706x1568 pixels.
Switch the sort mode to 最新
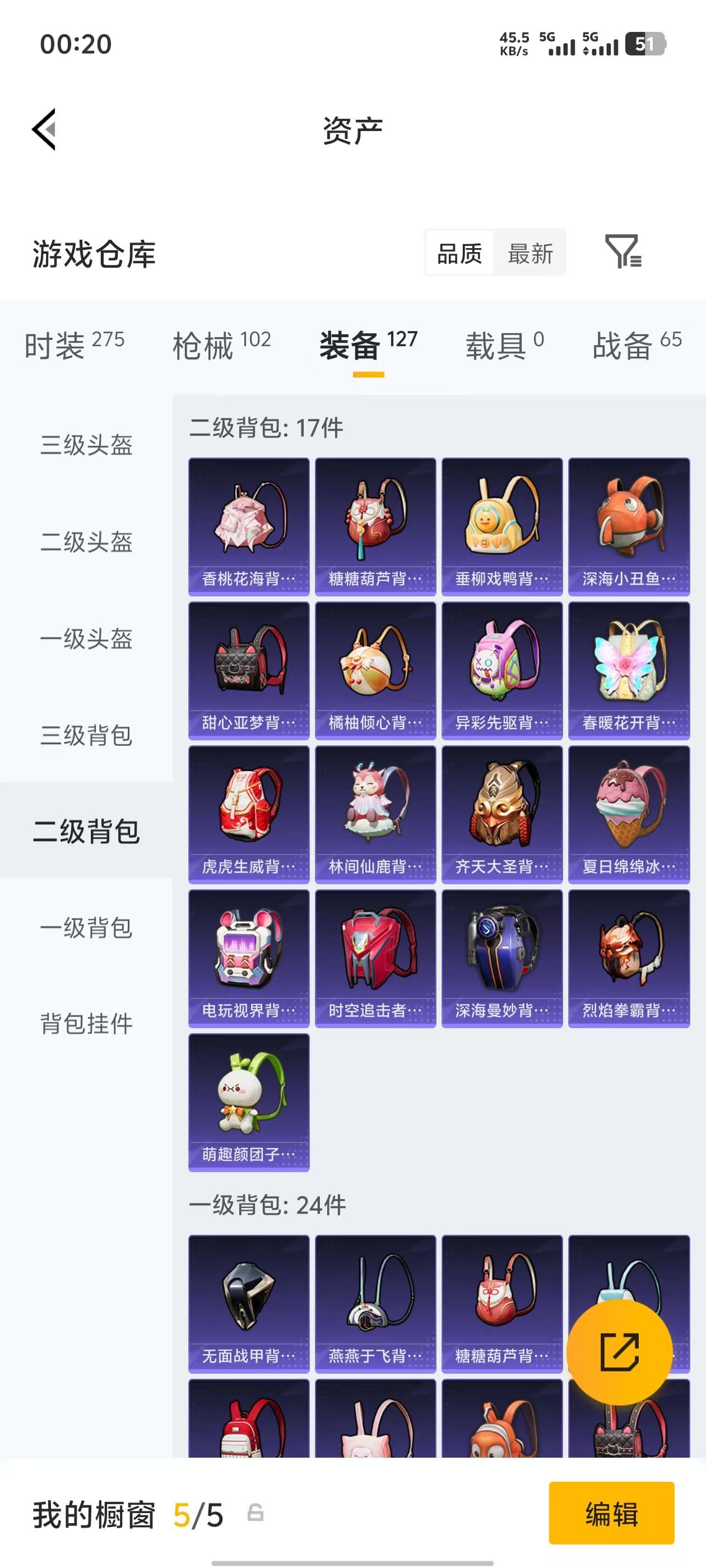pyautogui.click(x=530, y=254)
